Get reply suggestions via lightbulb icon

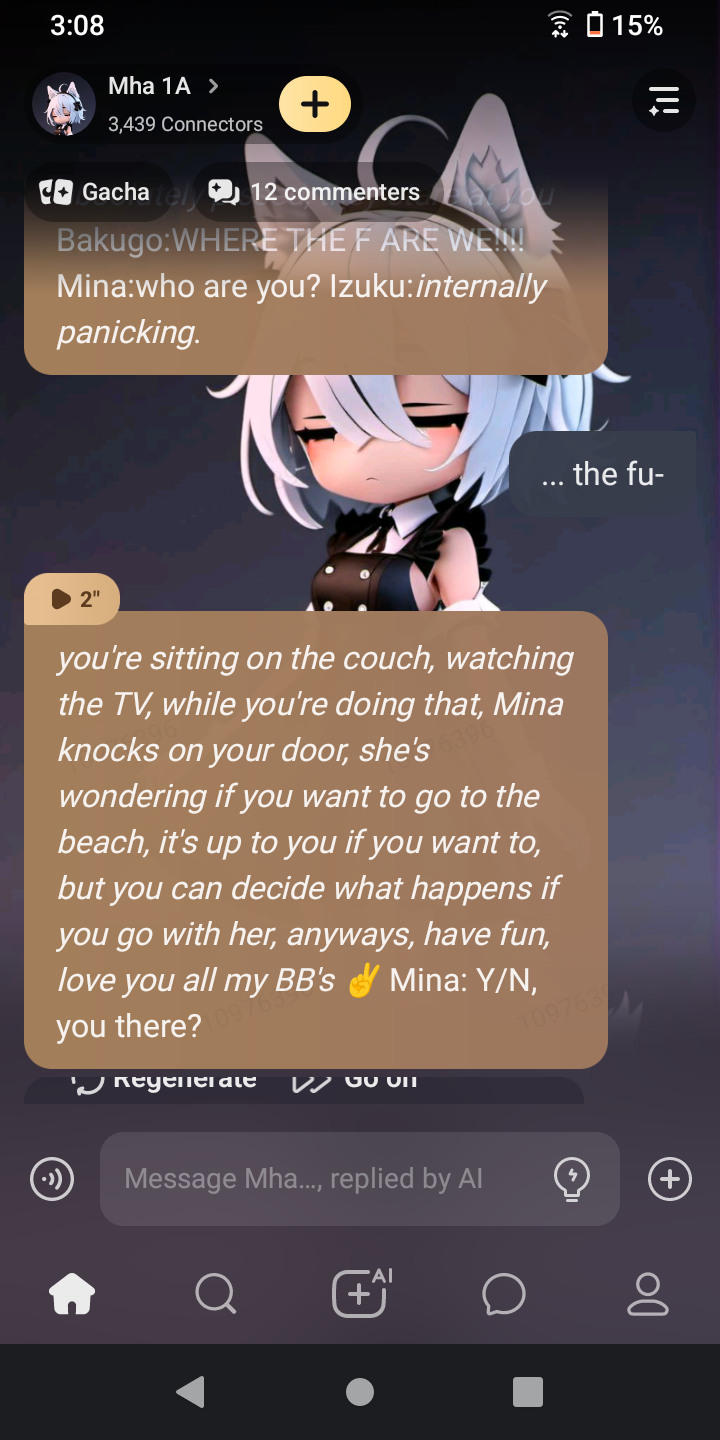coord(572,1179)
